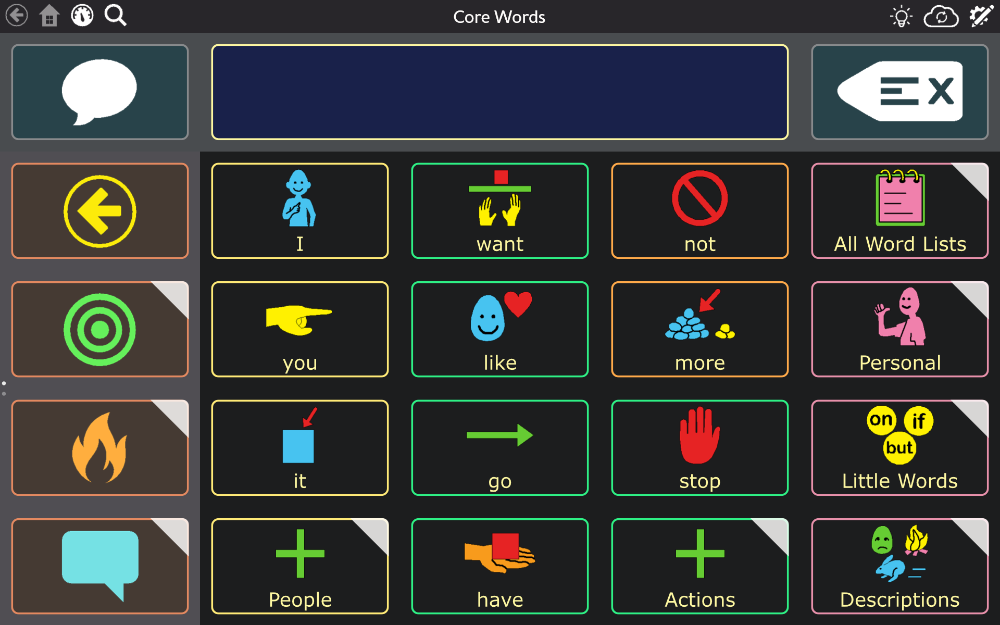Tap the light bulb icon

[902, 16]
